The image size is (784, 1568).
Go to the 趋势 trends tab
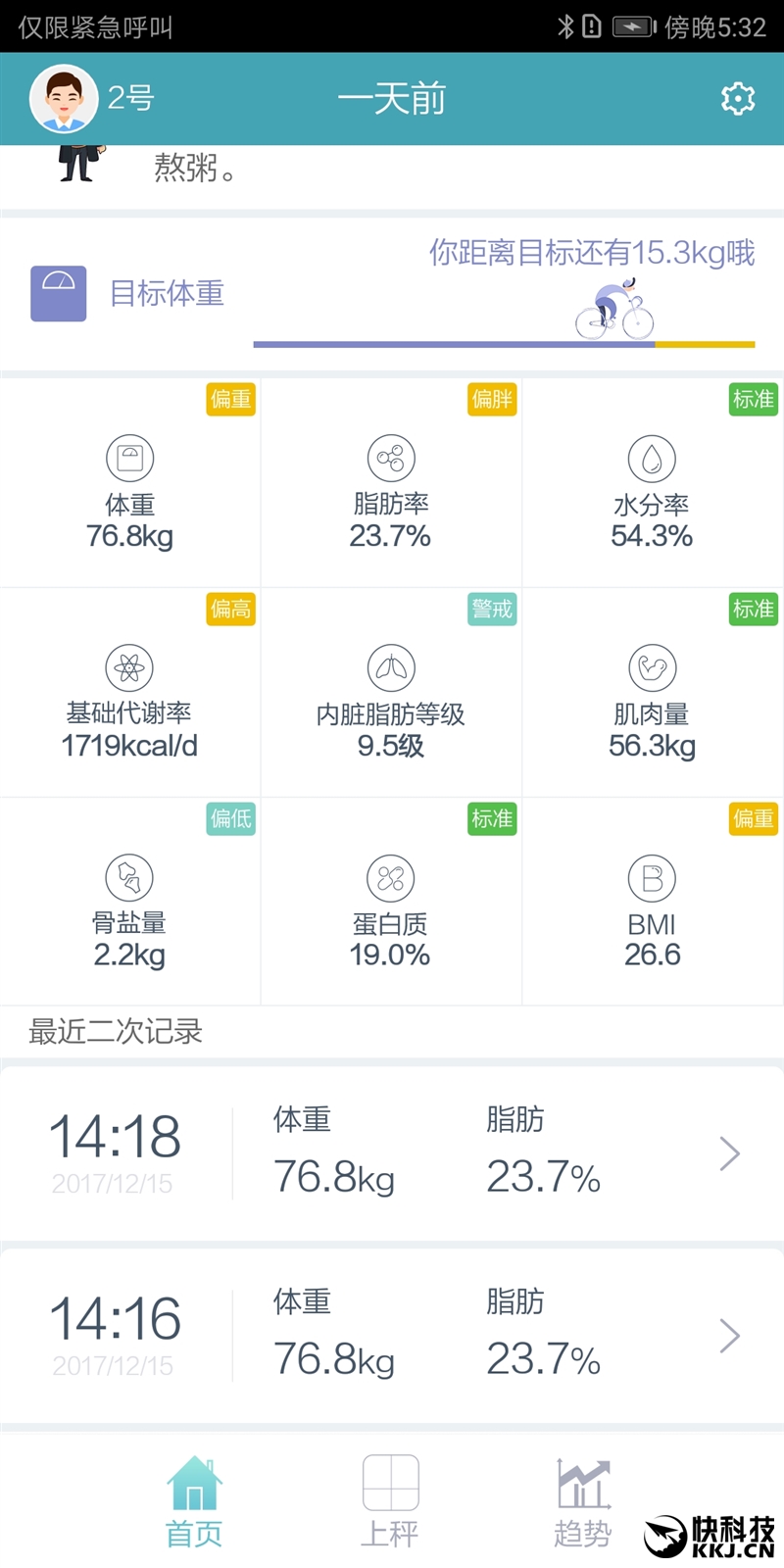(583, 1501)
